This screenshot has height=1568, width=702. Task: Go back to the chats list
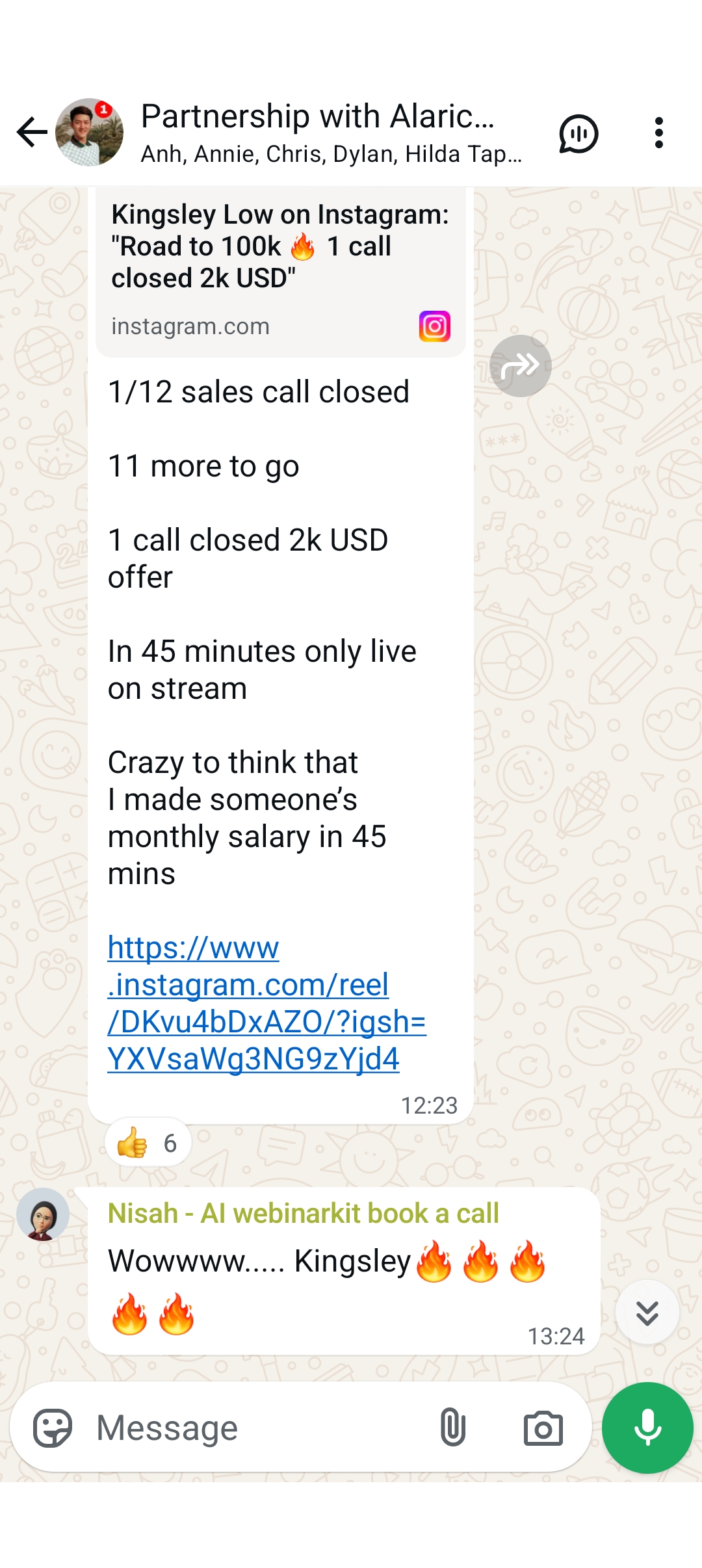[31, 133]
